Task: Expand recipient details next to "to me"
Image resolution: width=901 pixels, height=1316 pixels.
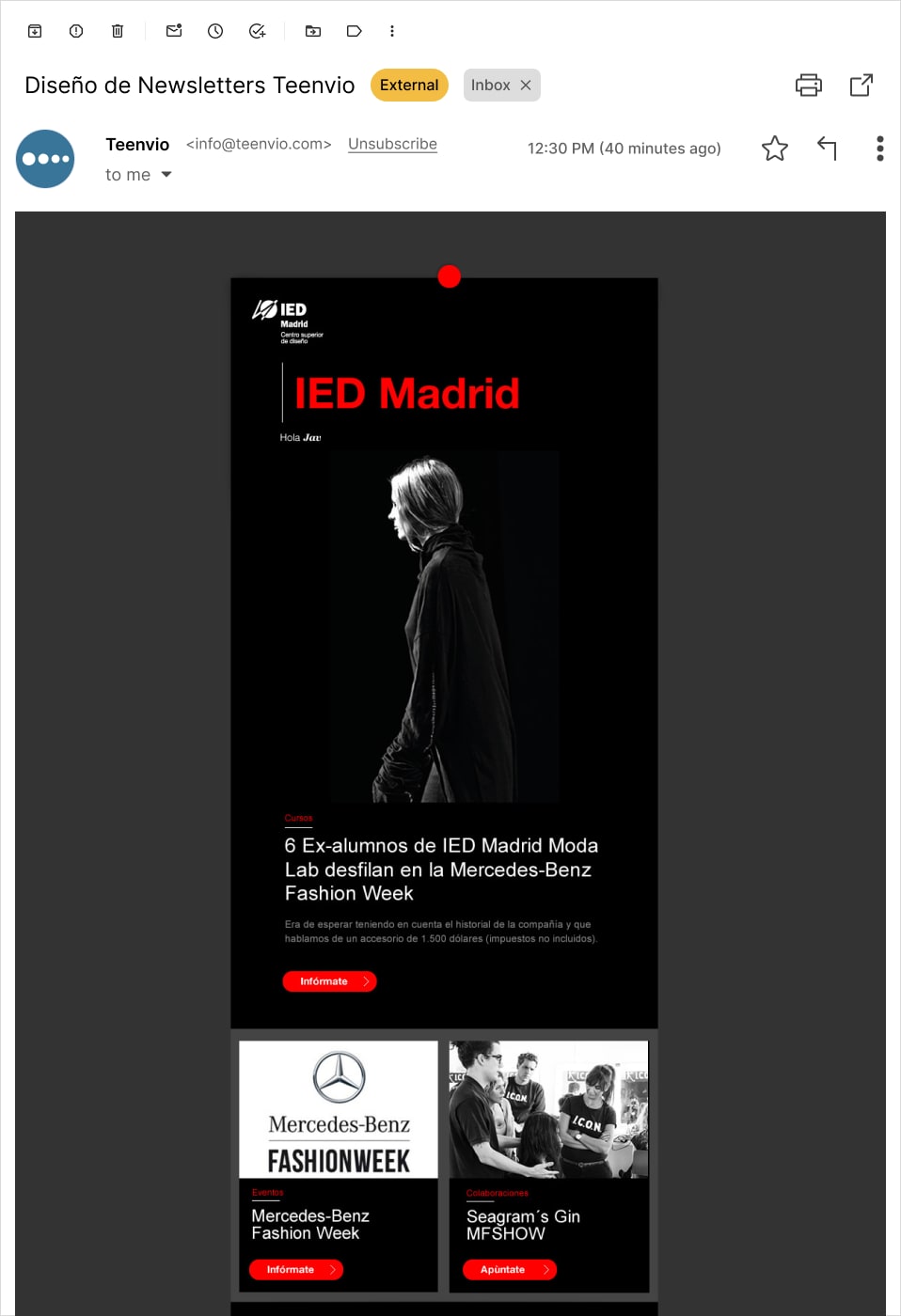Action: [166, 175]
